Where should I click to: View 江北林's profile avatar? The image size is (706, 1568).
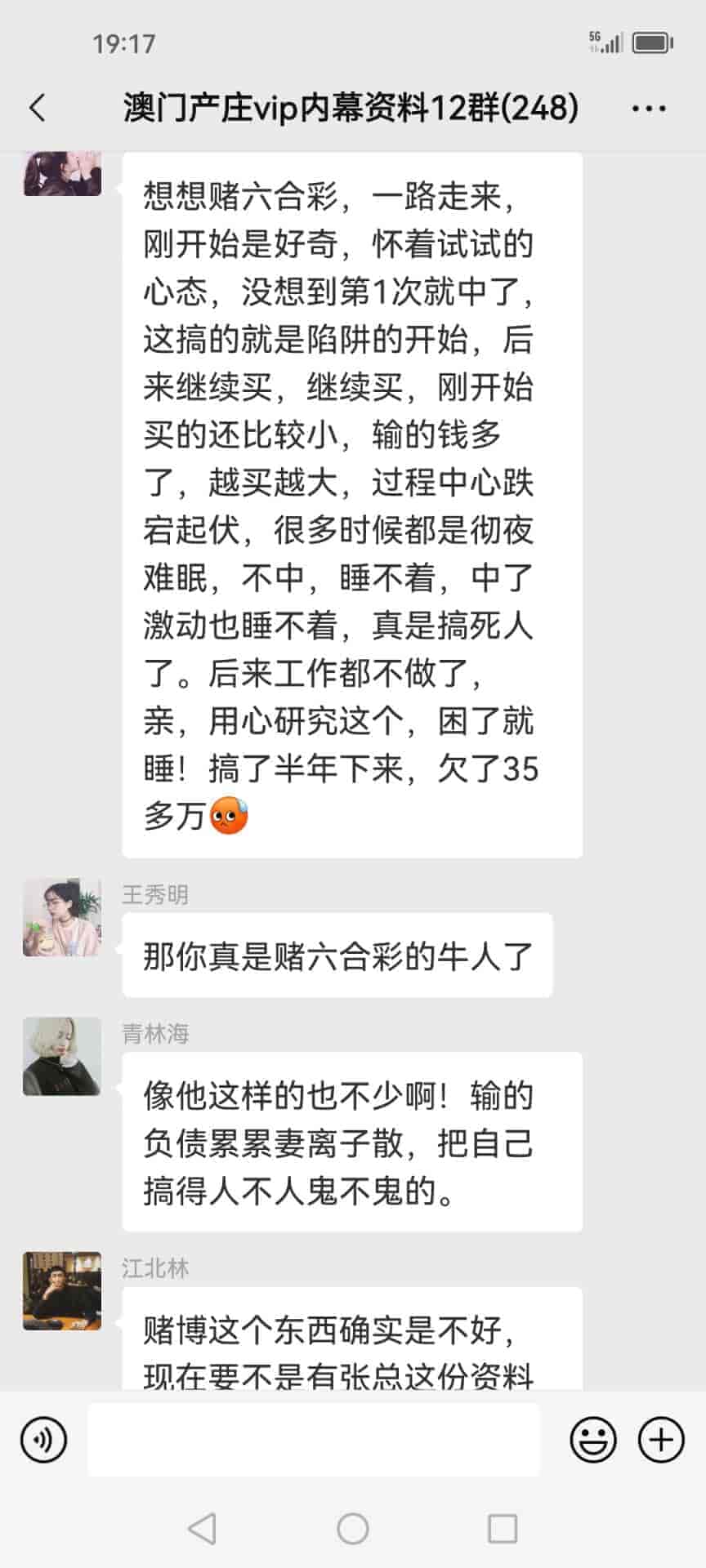62,1291
